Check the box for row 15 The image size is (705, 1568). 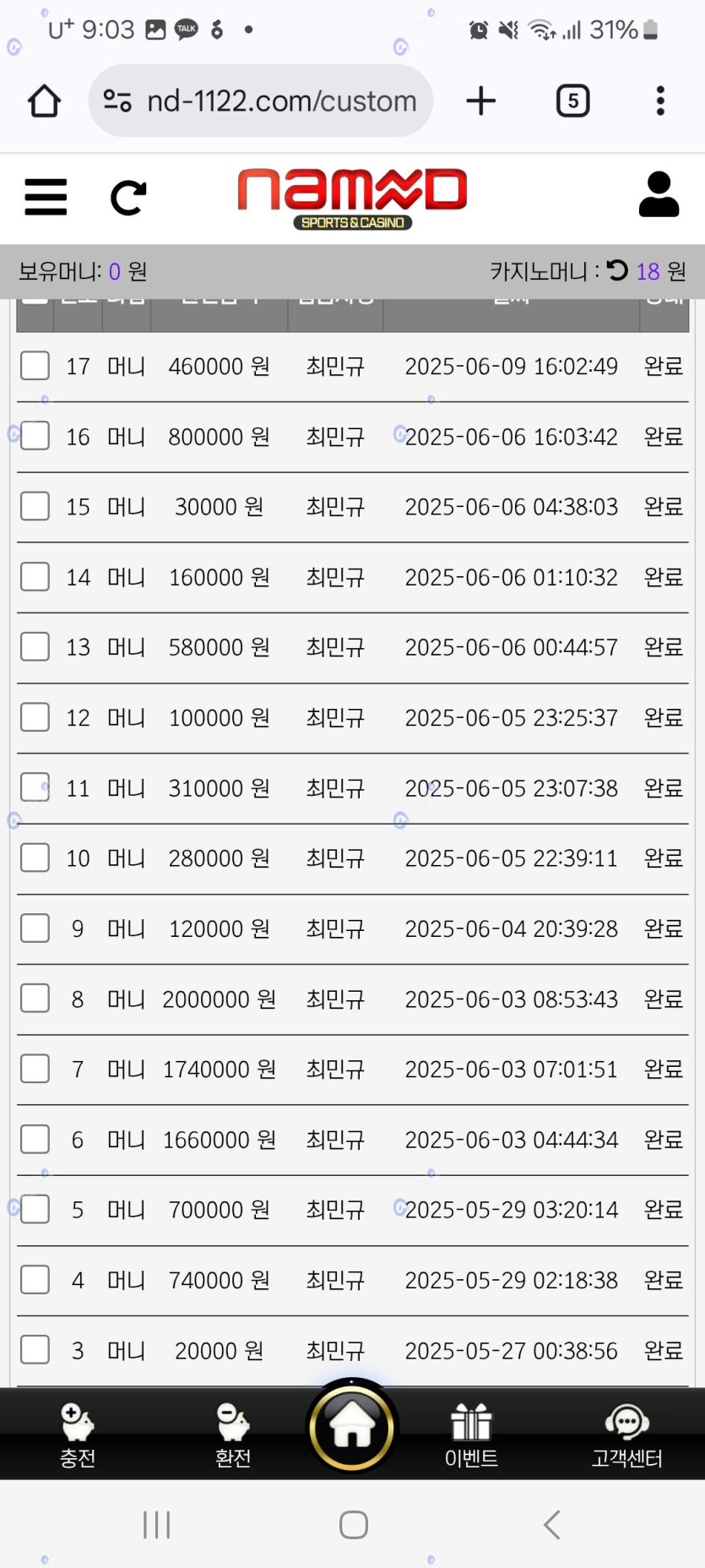point(35,506)
